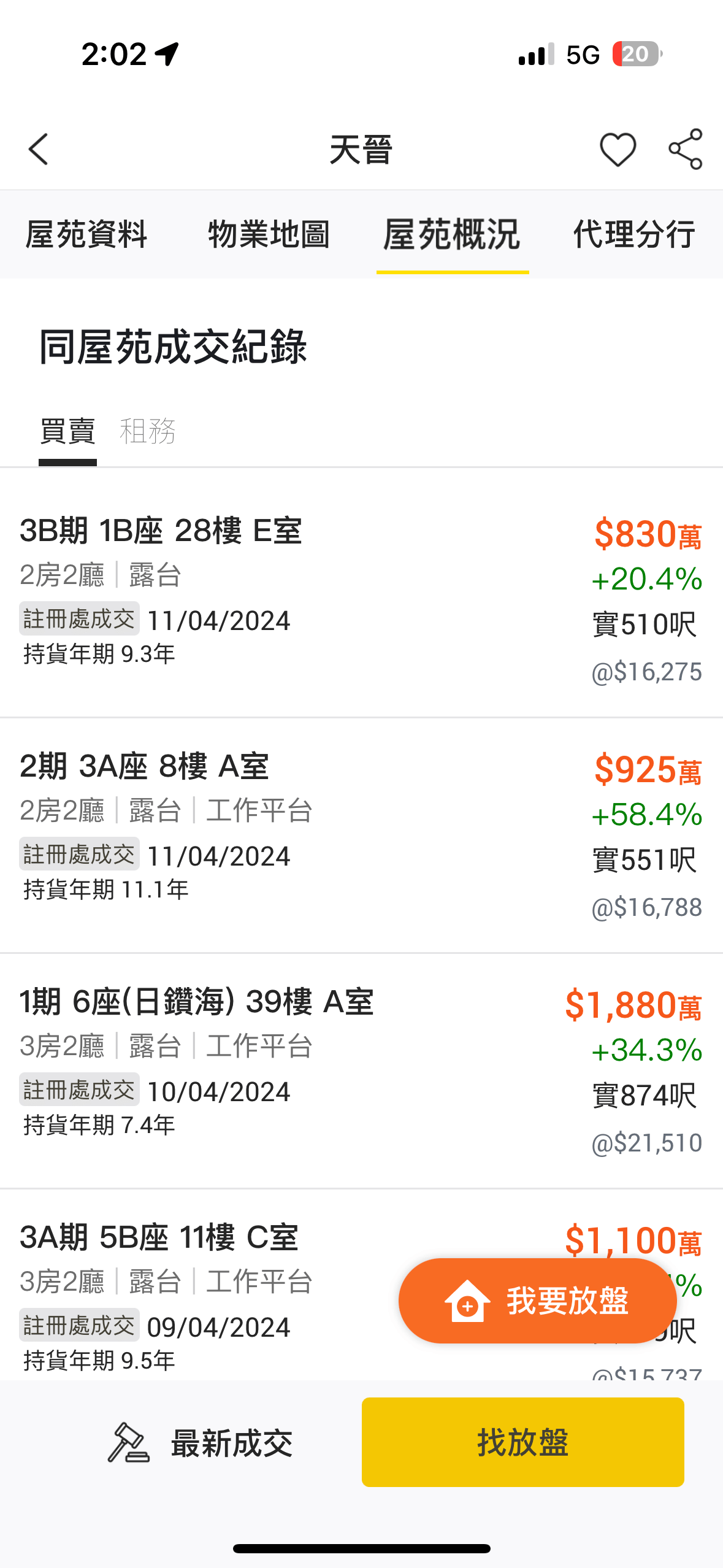Switch to 租務 rental records
723x1568 pixels.
coord(148,432)
